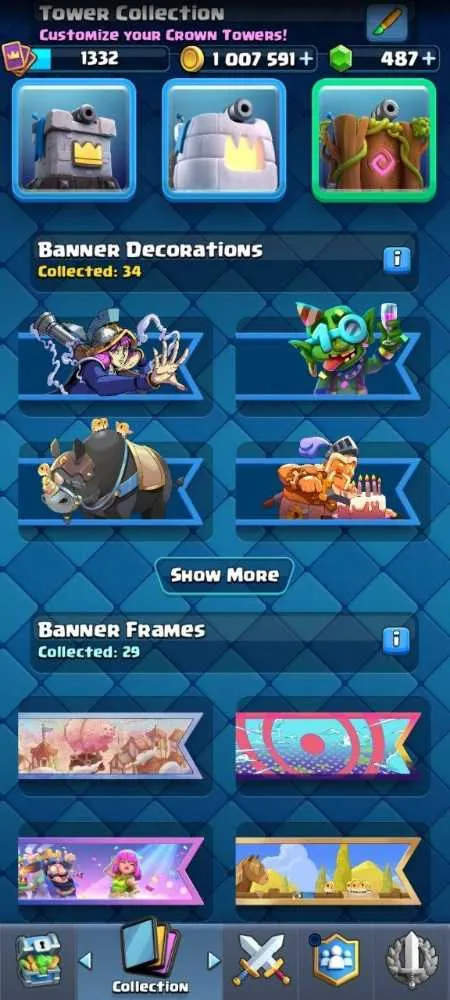Show more banner decorations
The image size is (450, 1000).
tap(224, 575)
